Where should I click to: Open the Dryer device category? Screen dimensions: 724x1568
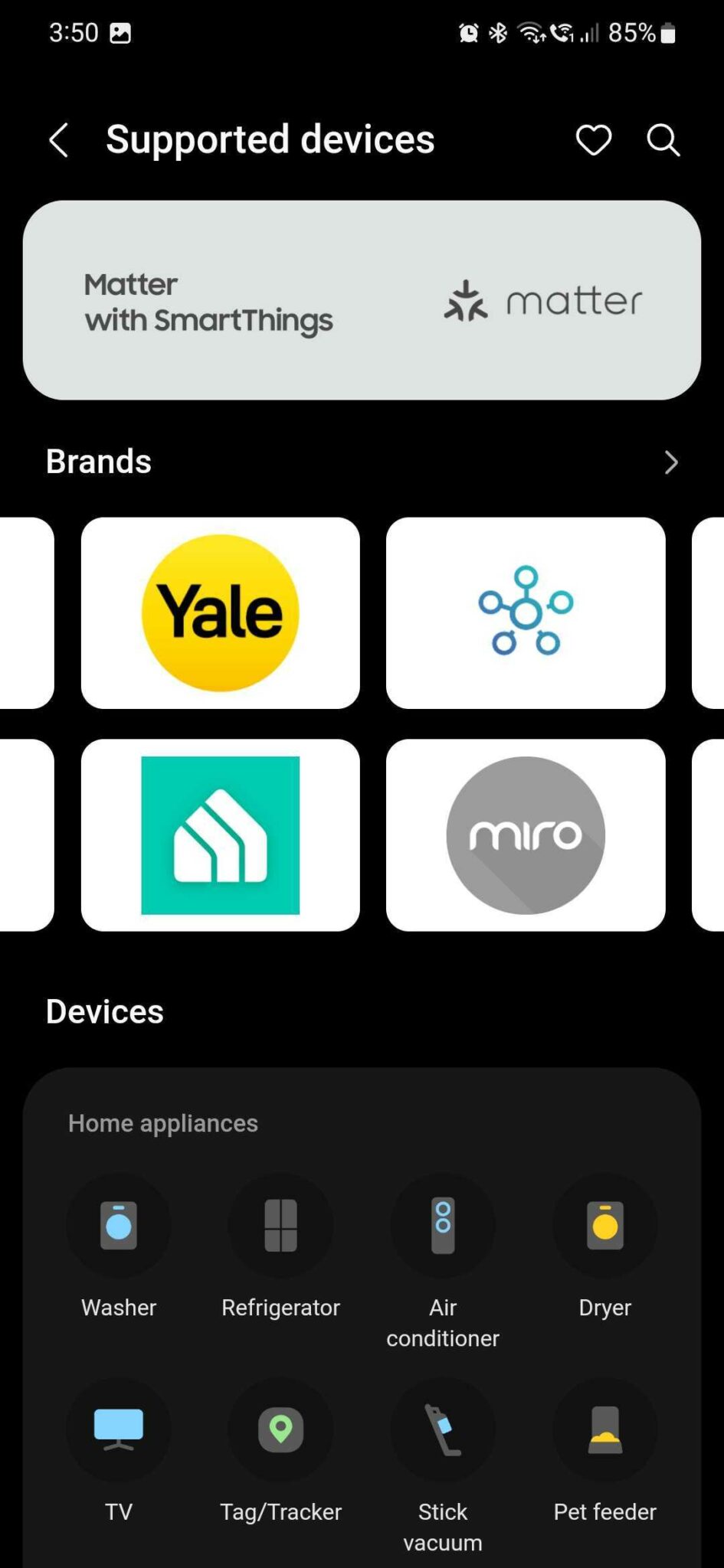coord(604,1225)
